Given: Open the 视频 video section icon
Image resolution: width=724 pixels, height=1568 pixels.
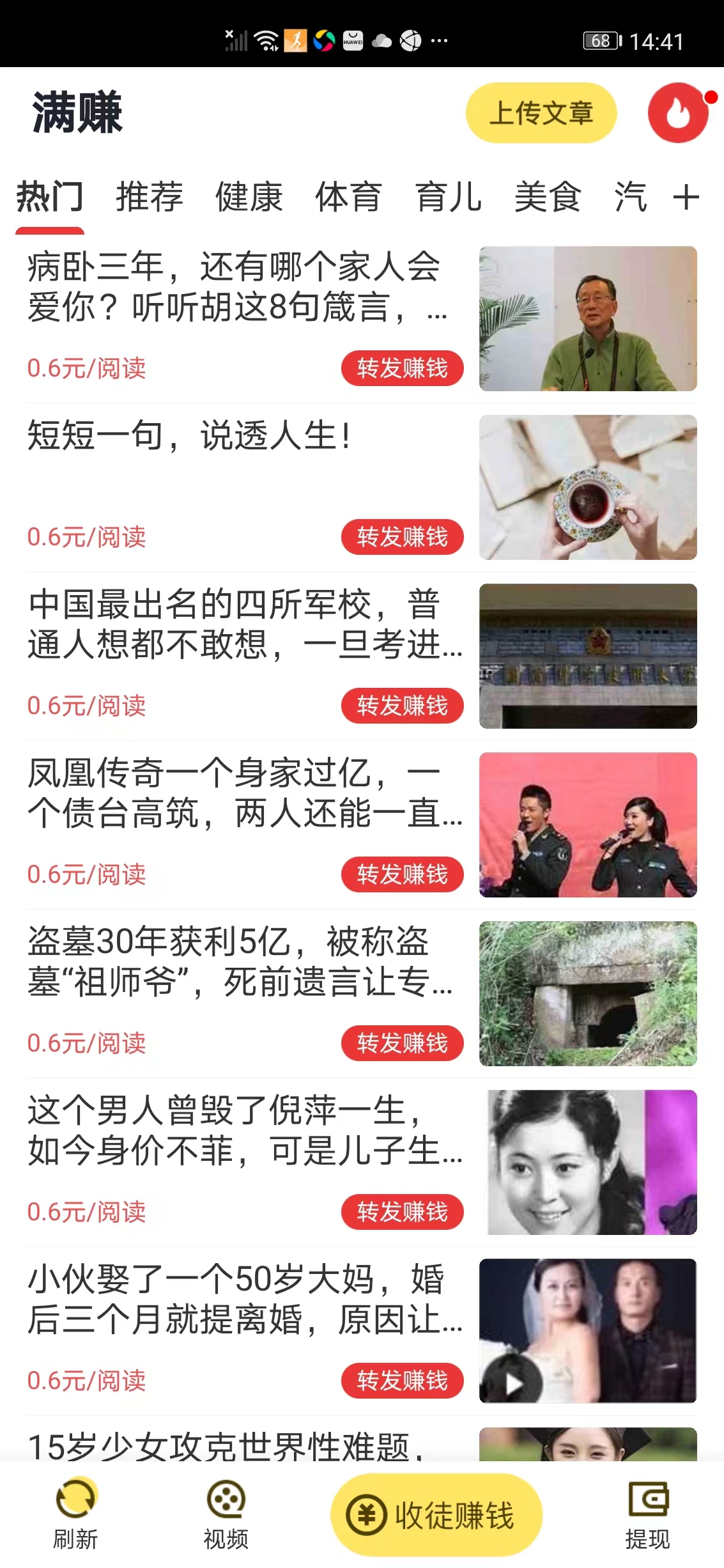Looking at the screenshot, I should (x=226, y=1498).
